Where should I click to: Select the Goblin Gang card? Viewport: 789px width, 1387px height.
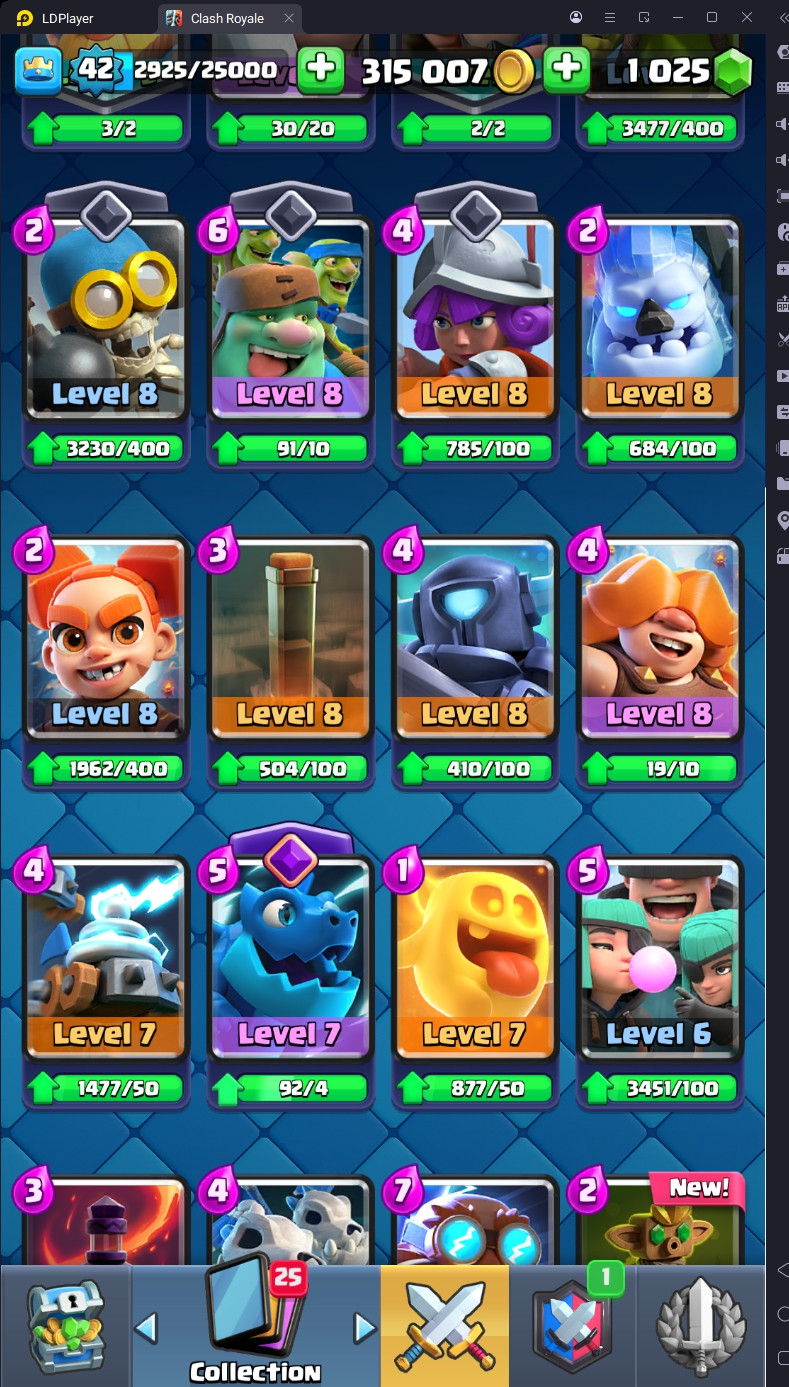pyautogui.click(x=290, y=320)
